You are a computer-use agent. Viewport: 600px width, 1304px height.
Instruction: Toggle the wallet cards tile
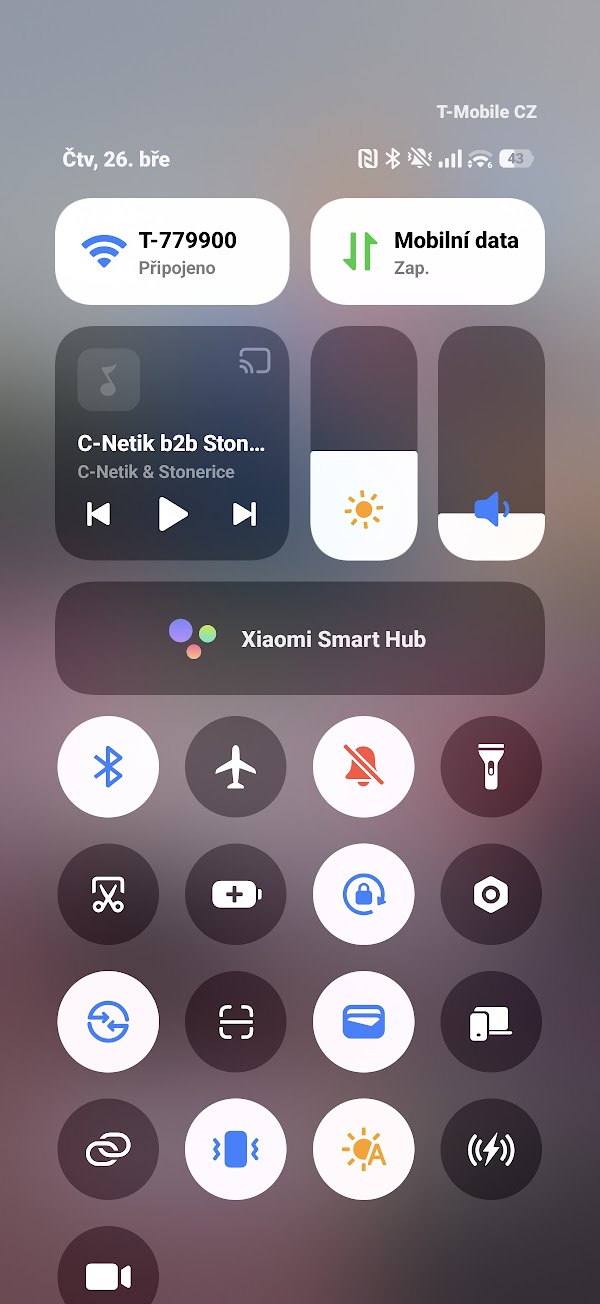coord(363,1022)
